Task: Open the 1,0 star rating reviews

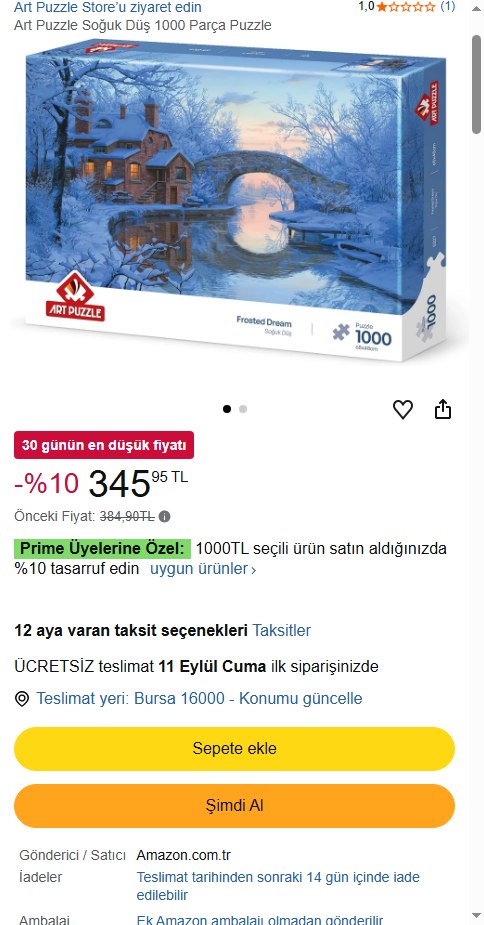Action: coord(407,6)
